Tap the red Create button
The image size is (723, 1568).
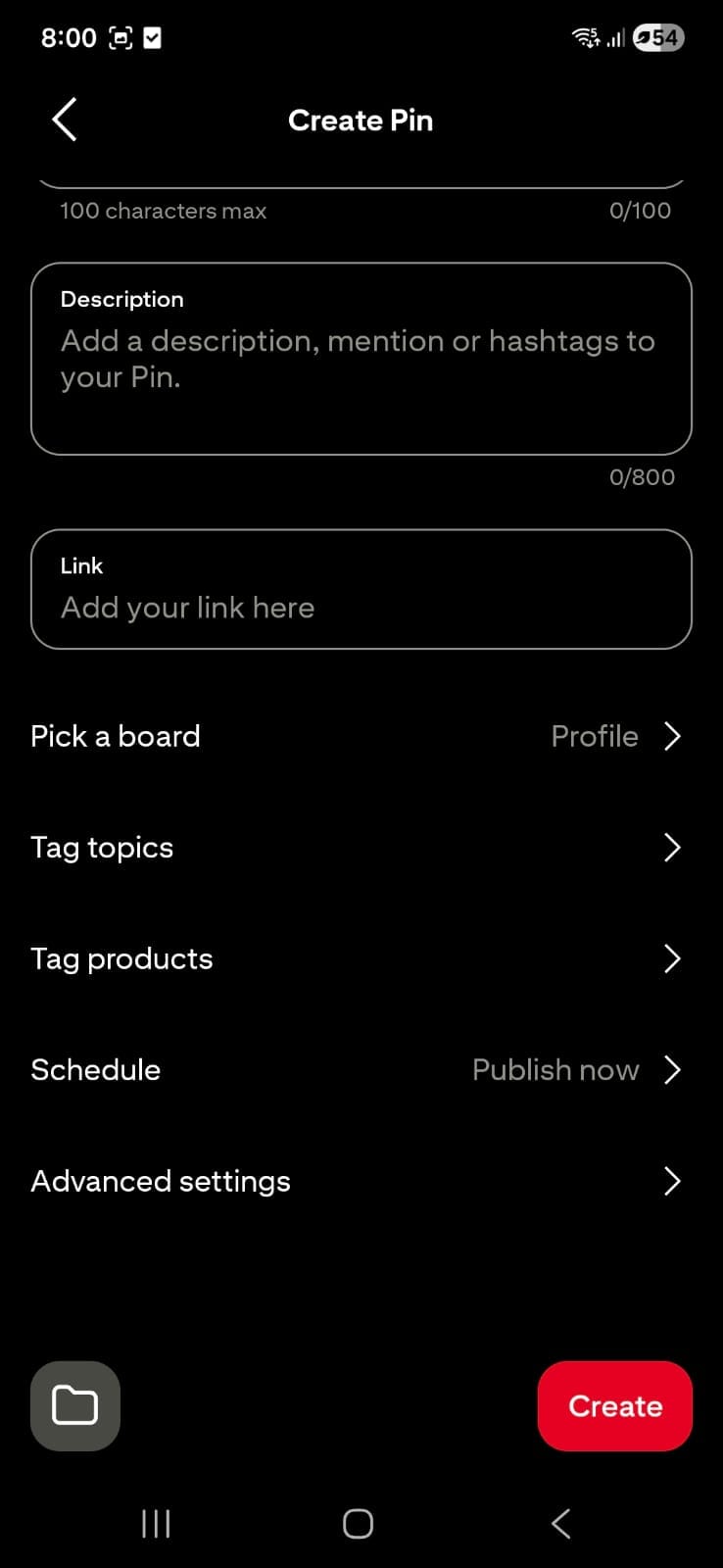(614, 1406)
